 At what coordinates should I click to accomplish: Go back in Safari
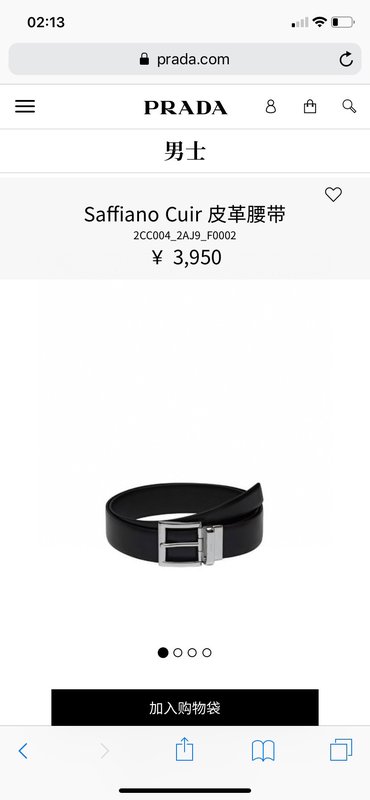click(23, 751)
